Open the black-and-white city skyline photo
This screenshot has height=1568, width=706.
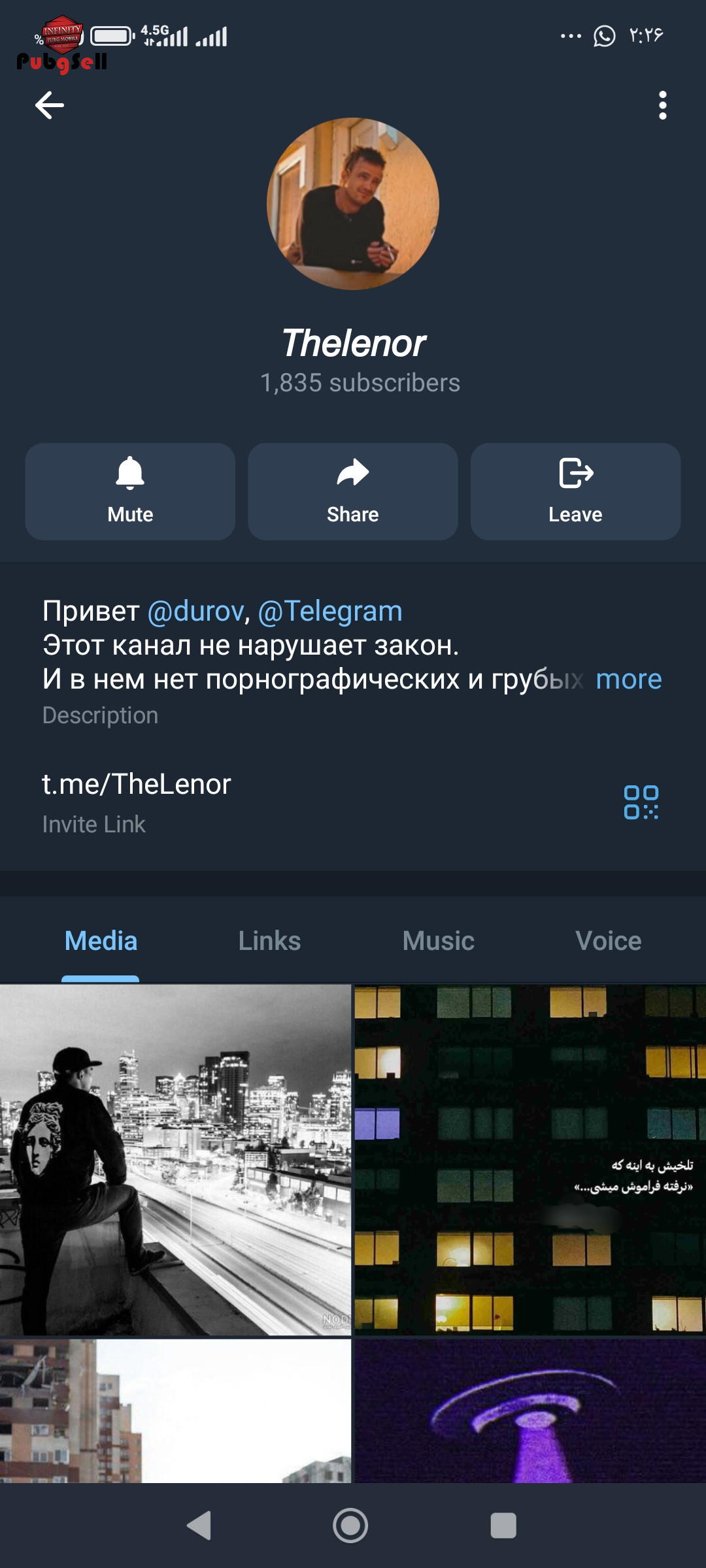(x=175, y=1160)
